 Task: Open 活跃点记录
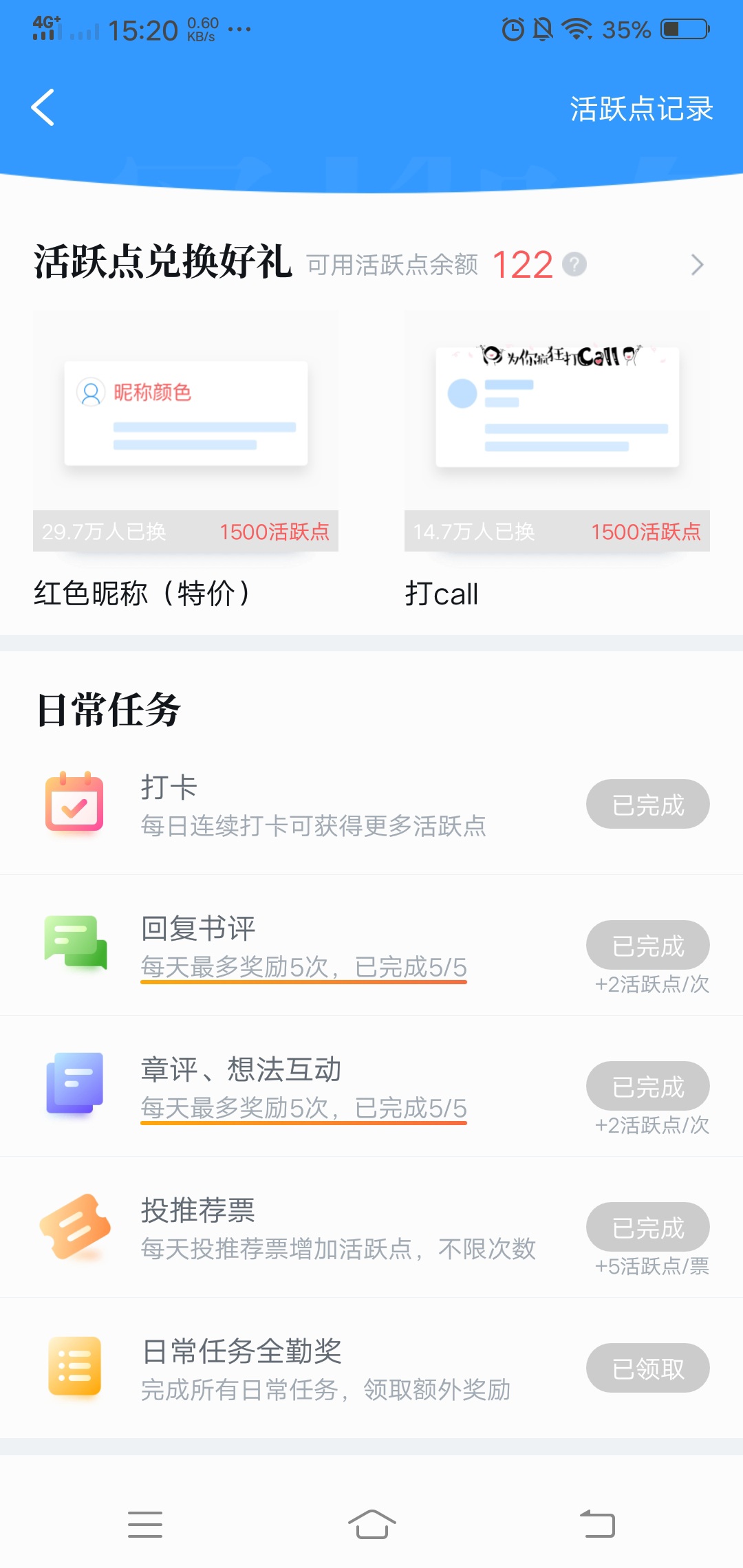click(x=641, y=109)
